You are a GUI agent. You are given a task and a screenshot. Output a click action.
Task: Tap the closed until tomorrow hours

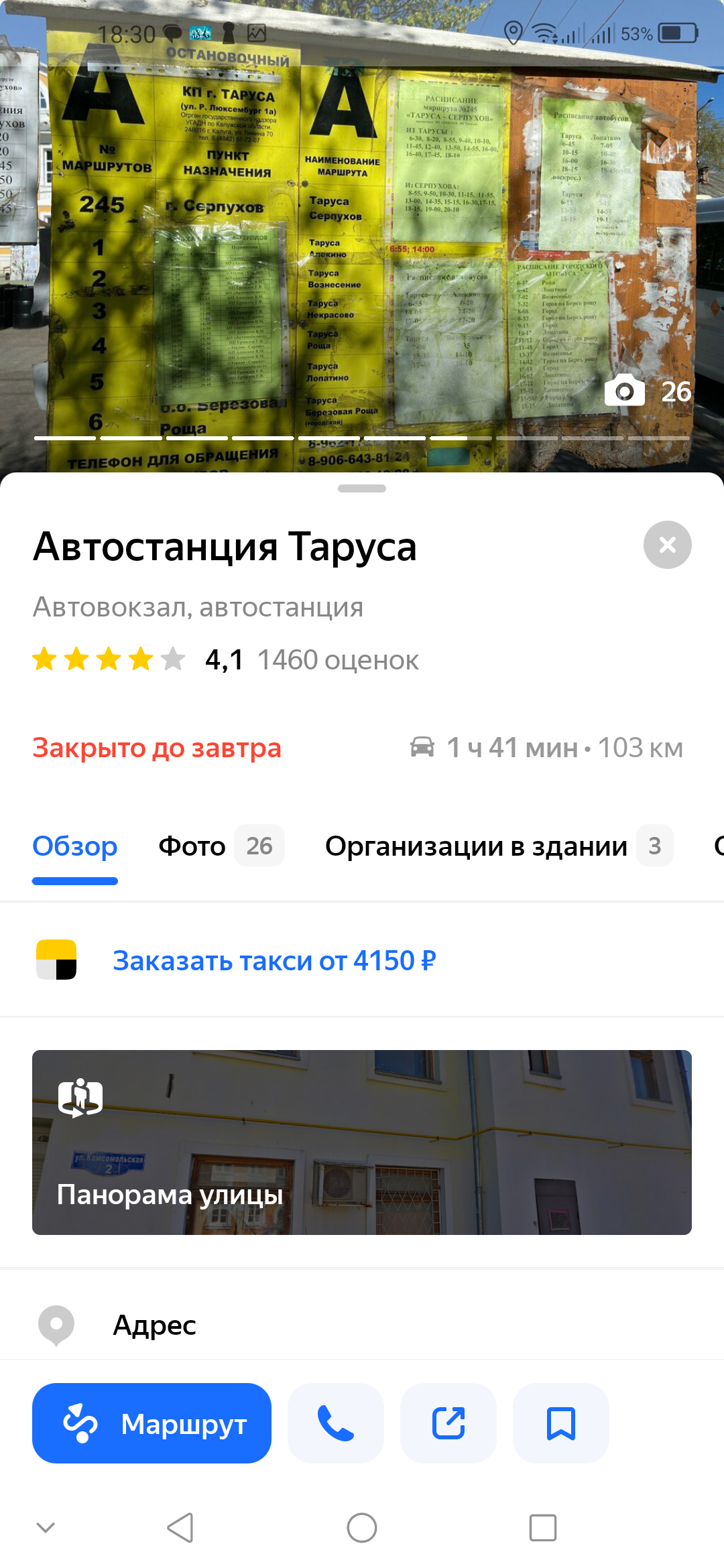click(x=157, y=748)
